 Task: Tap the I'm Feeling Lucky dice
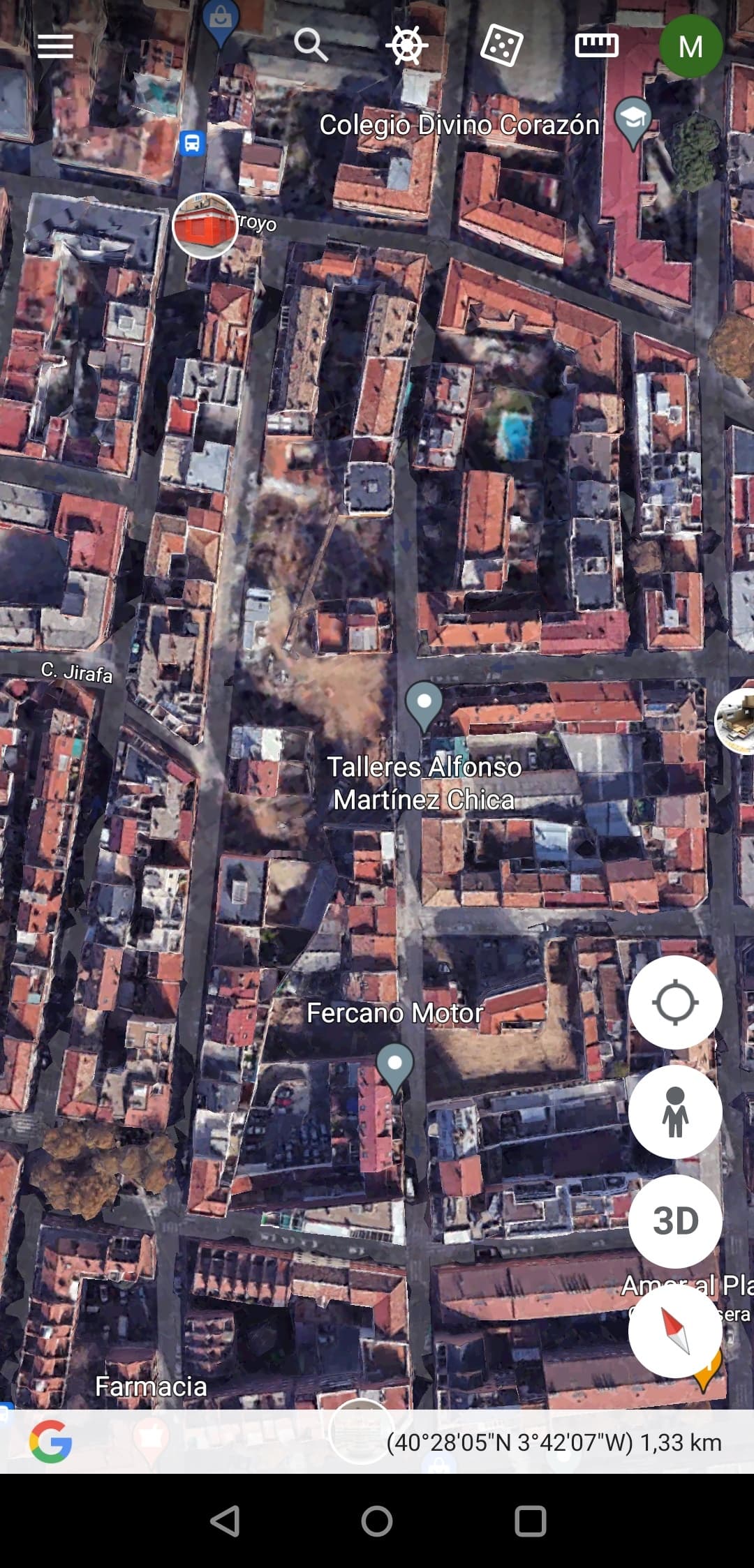click(x=501, y=45)
